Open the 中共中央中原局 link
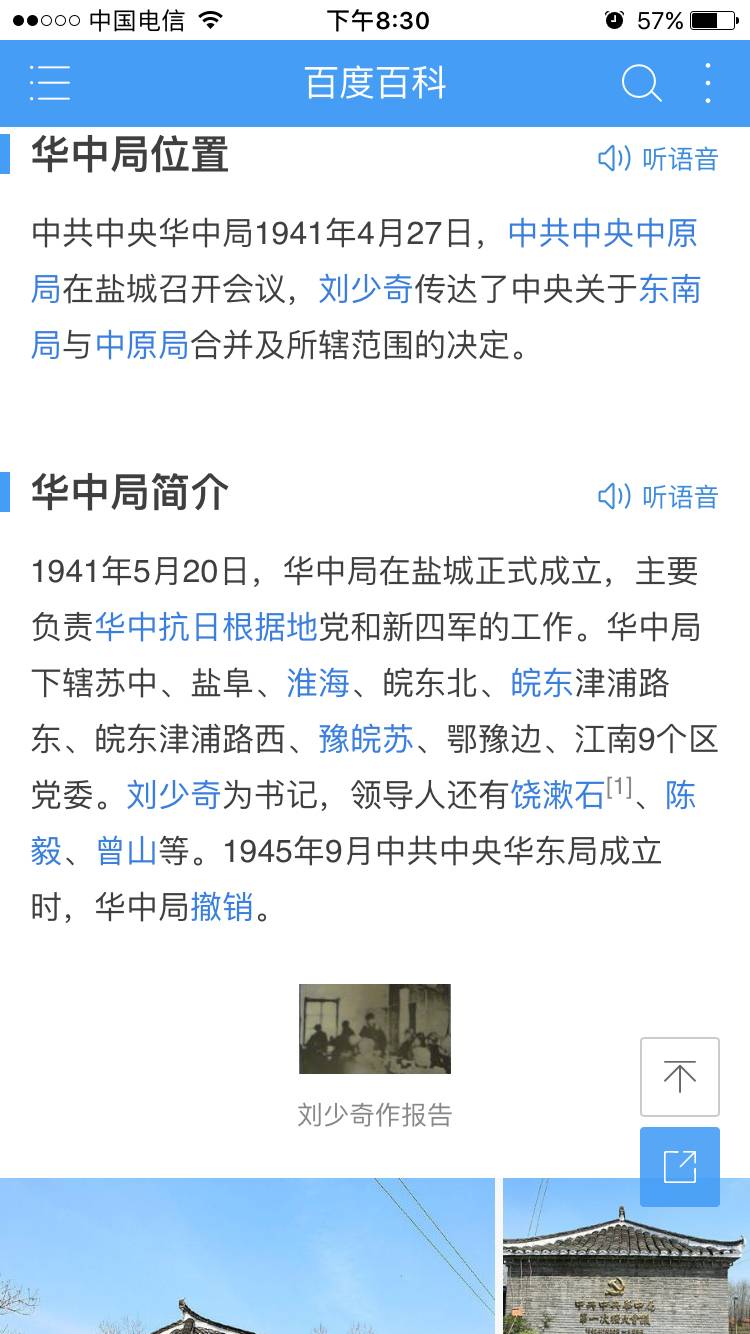This screenshot has height=1334, width=750. point(602,234)
